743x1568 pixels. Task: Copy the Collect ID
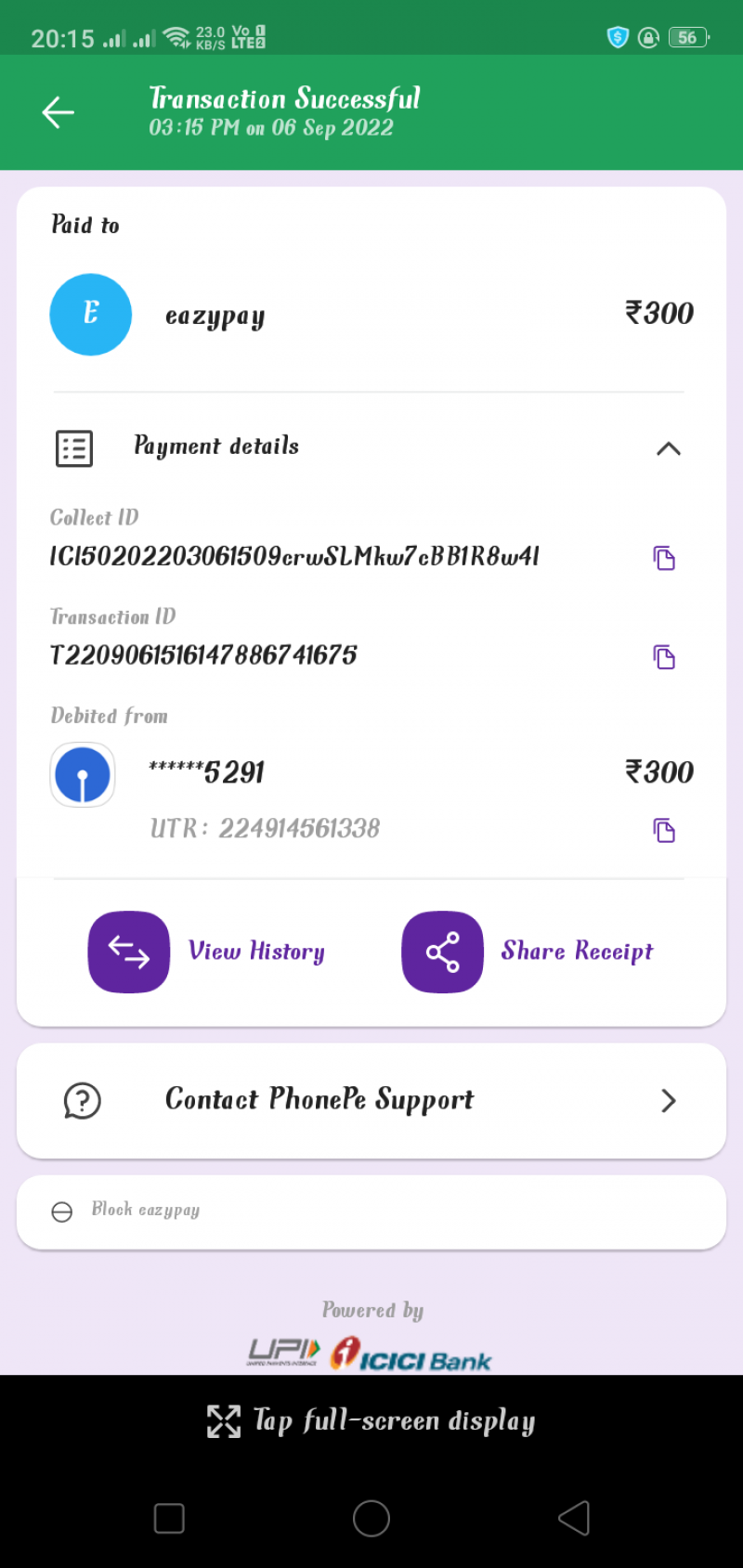click(663, 558)
